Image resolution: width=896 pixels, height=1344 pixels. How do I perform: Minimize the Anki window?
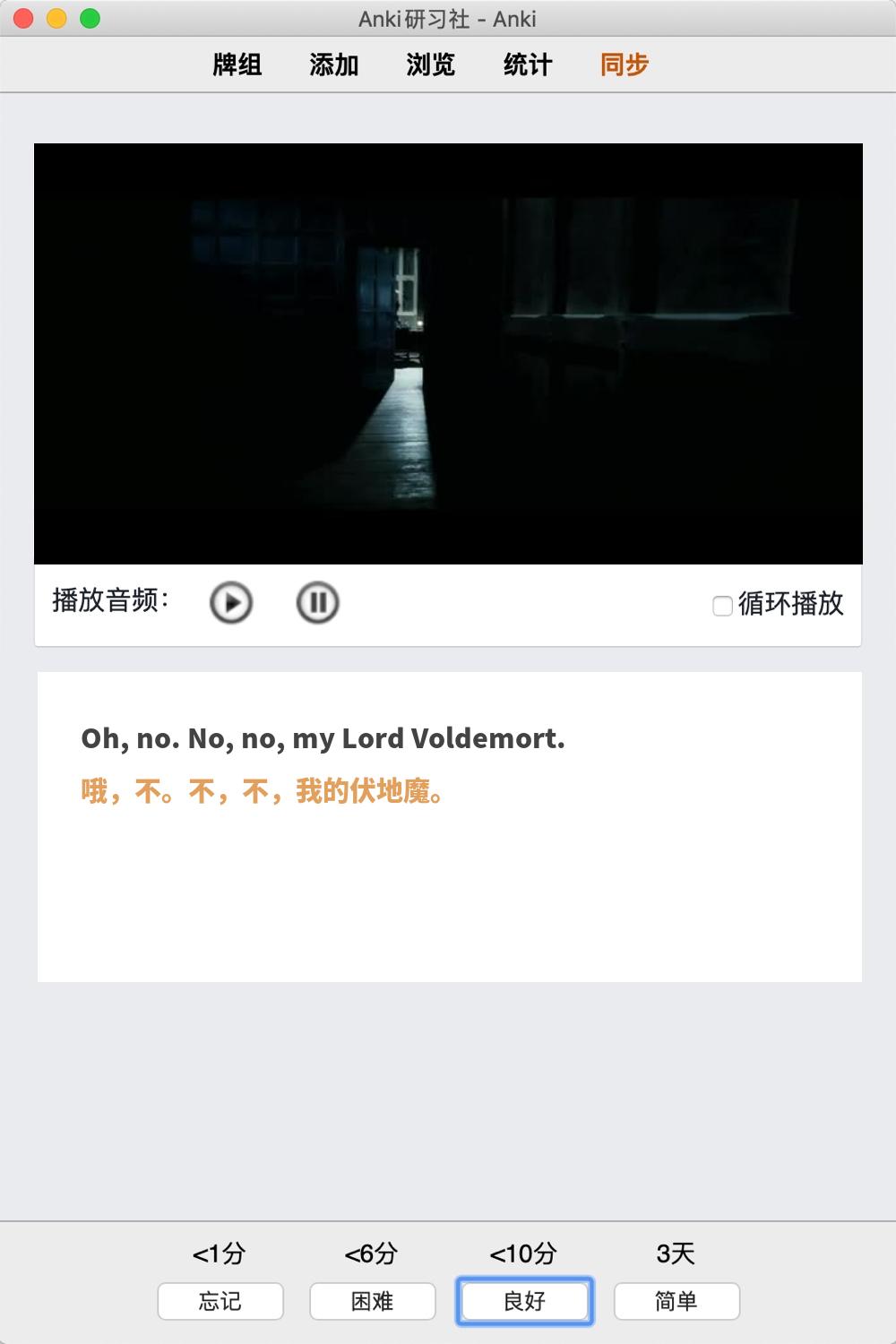tap(56, 18)
